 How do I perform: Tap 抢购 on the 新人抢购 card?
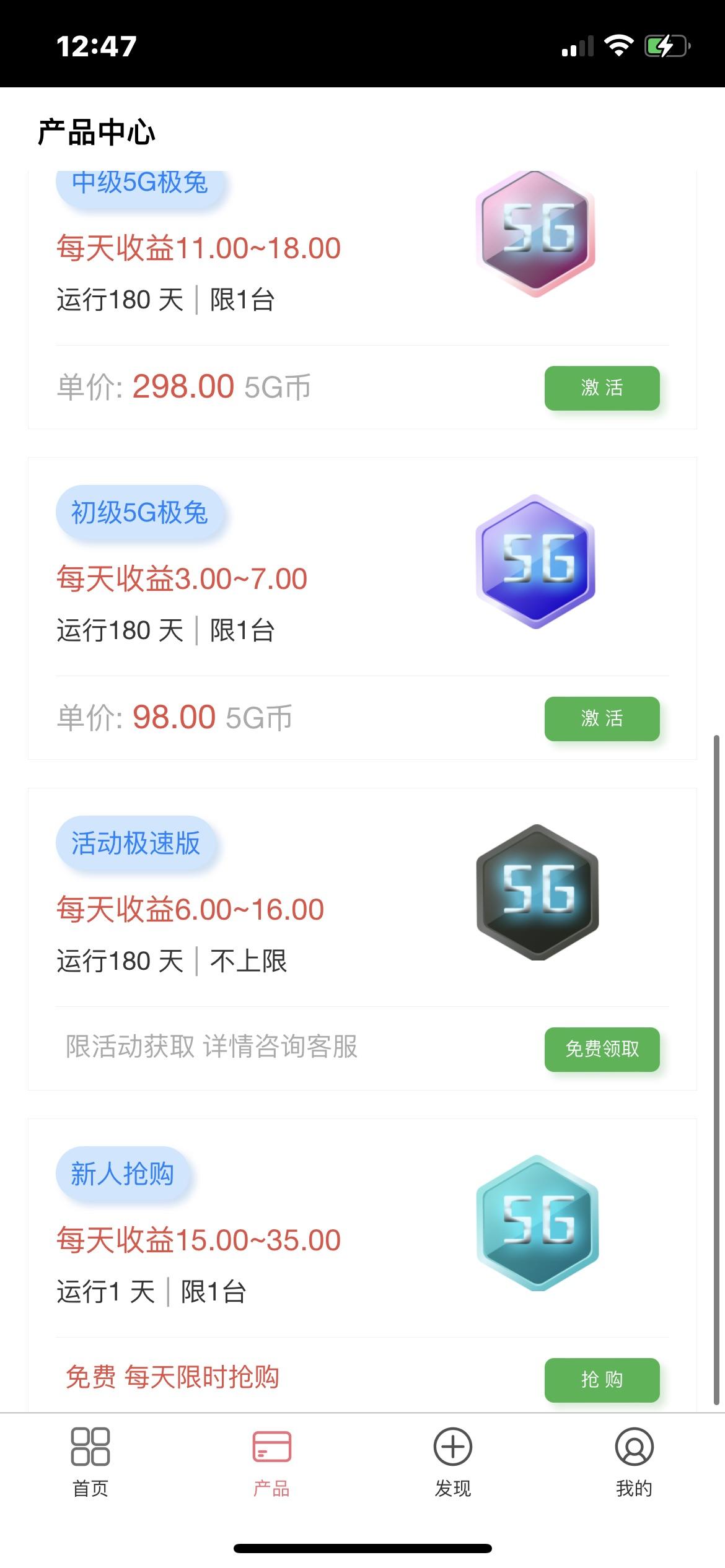[602, 1381]
